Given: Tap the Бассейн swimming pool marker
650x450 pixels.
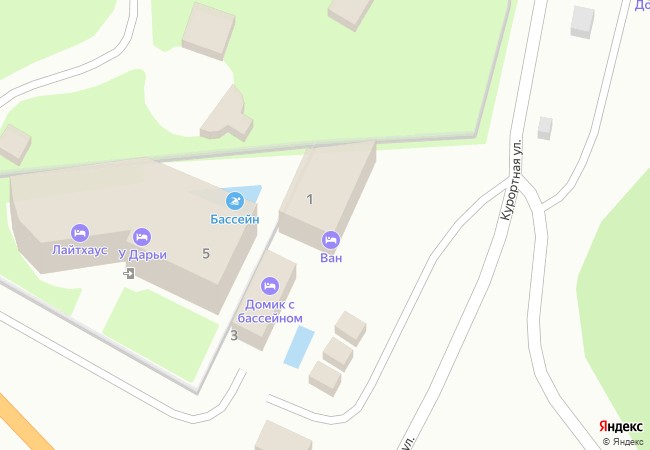Looking at the screenshot, I should point(235,200).
